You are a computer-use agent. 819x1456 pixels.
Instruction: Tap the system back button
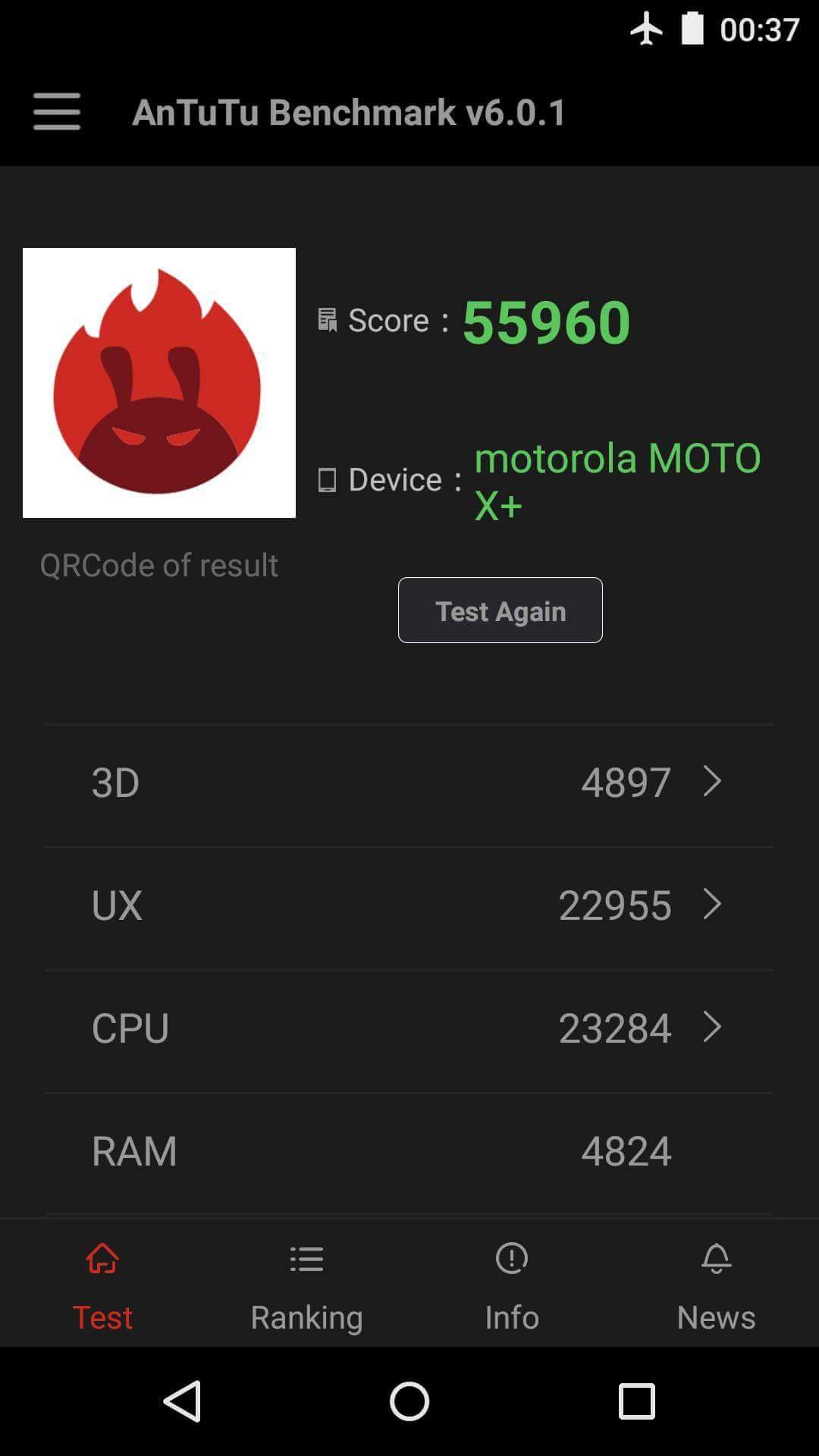[x=182, y=1401]
